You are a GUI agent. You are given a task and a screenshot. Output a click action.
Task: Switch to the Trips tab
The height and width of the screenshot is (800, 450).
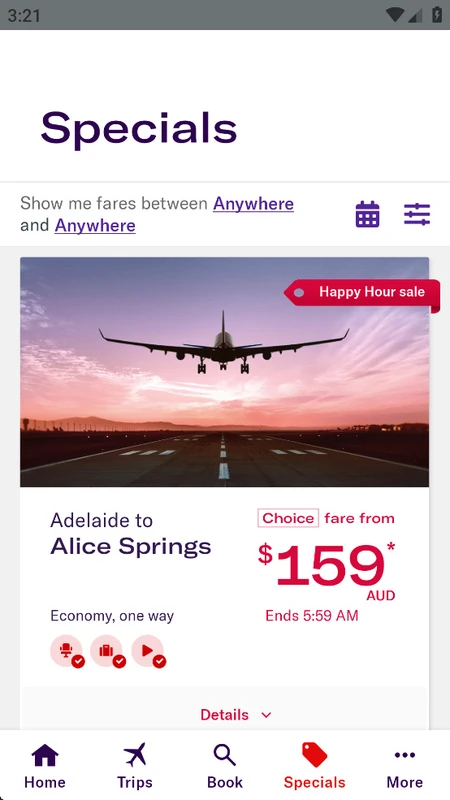coord(135,766)
